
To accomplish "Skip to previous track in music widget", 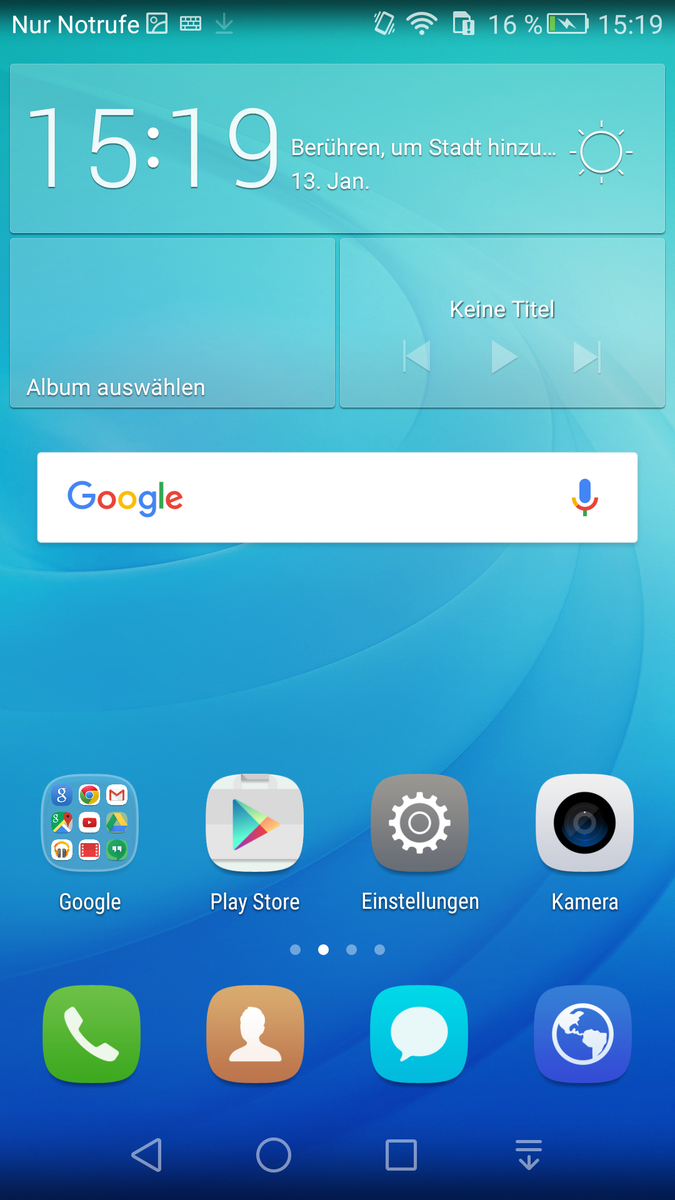I will coord(418,357).
